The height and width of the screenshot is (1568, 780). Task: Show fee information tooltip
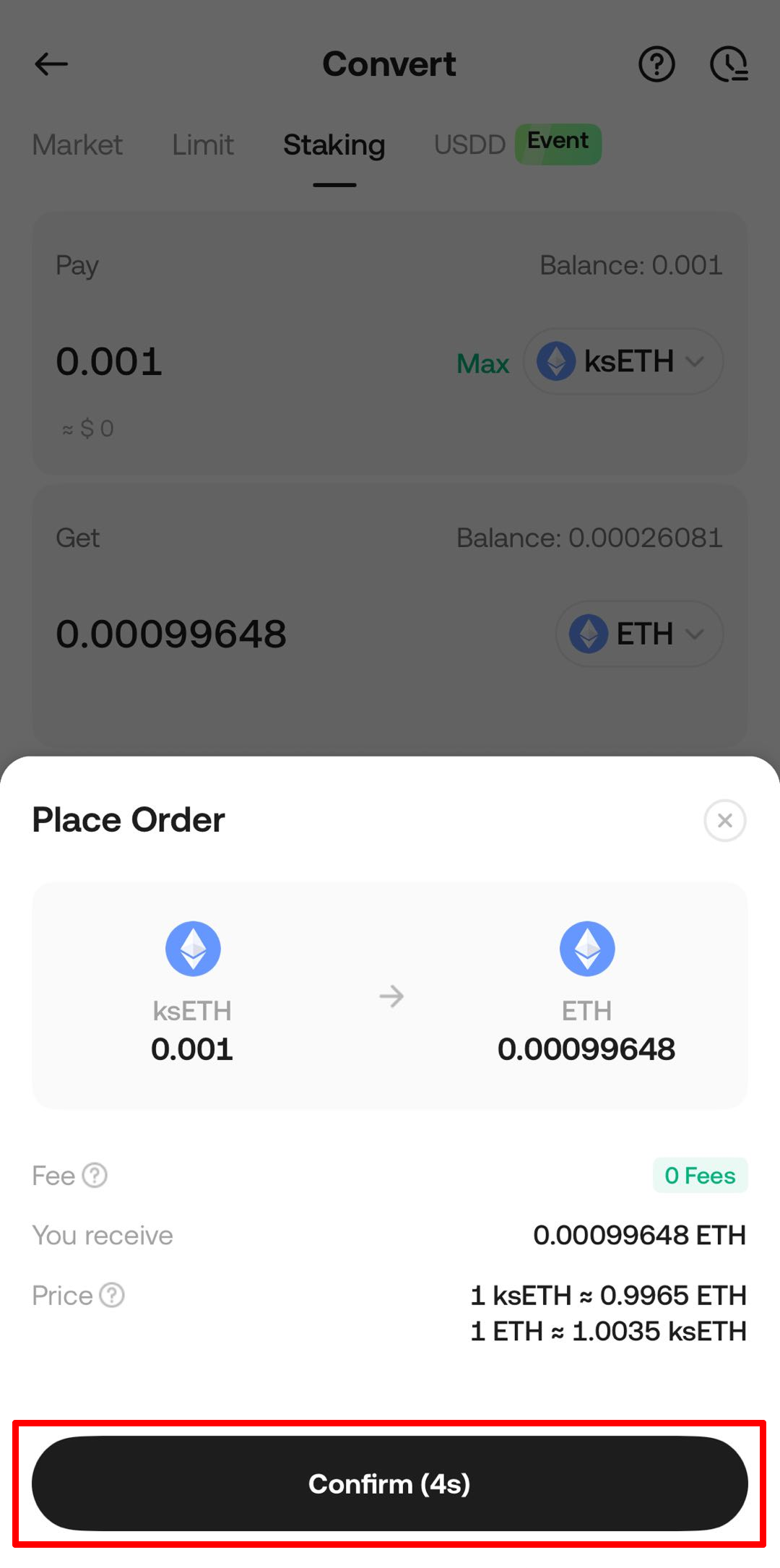(95, 1176)
